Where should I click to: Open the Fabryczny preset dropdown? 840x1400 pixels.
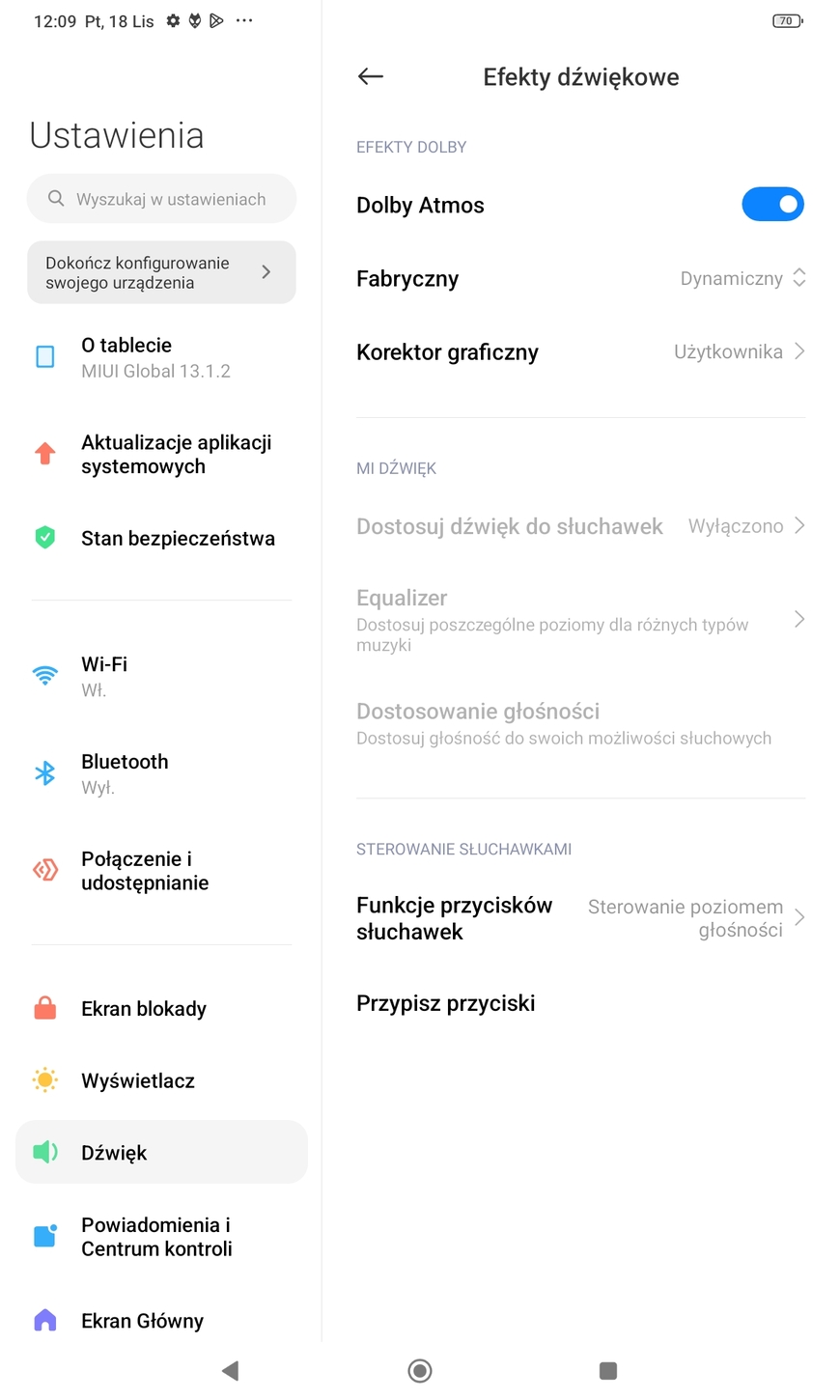pos(580,278)
